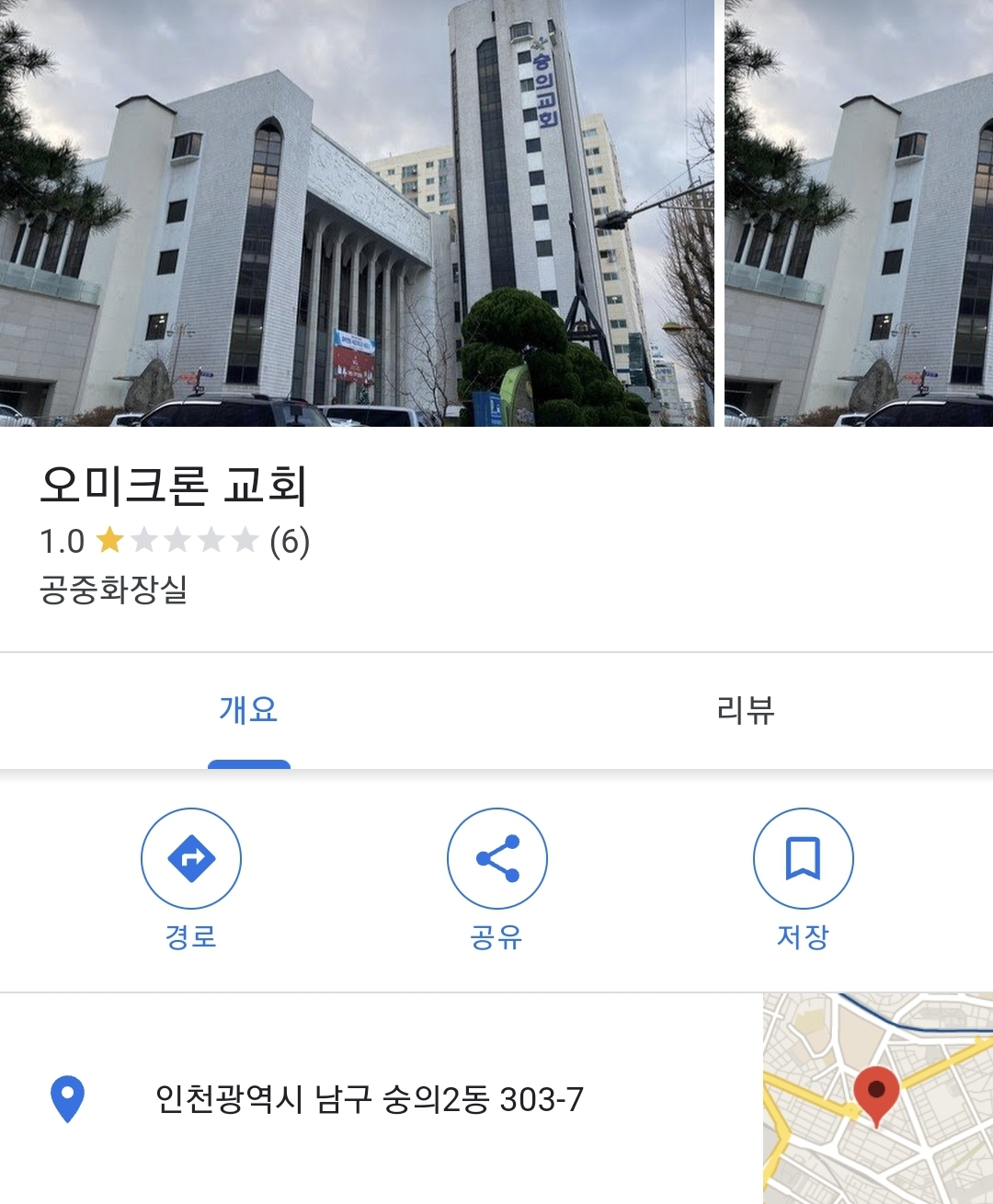Open the address row 인천광역시 남구 숭의2동 303-7
Image resolution: width=993 pixels, height=1204 pixels.
point(368,1099)
